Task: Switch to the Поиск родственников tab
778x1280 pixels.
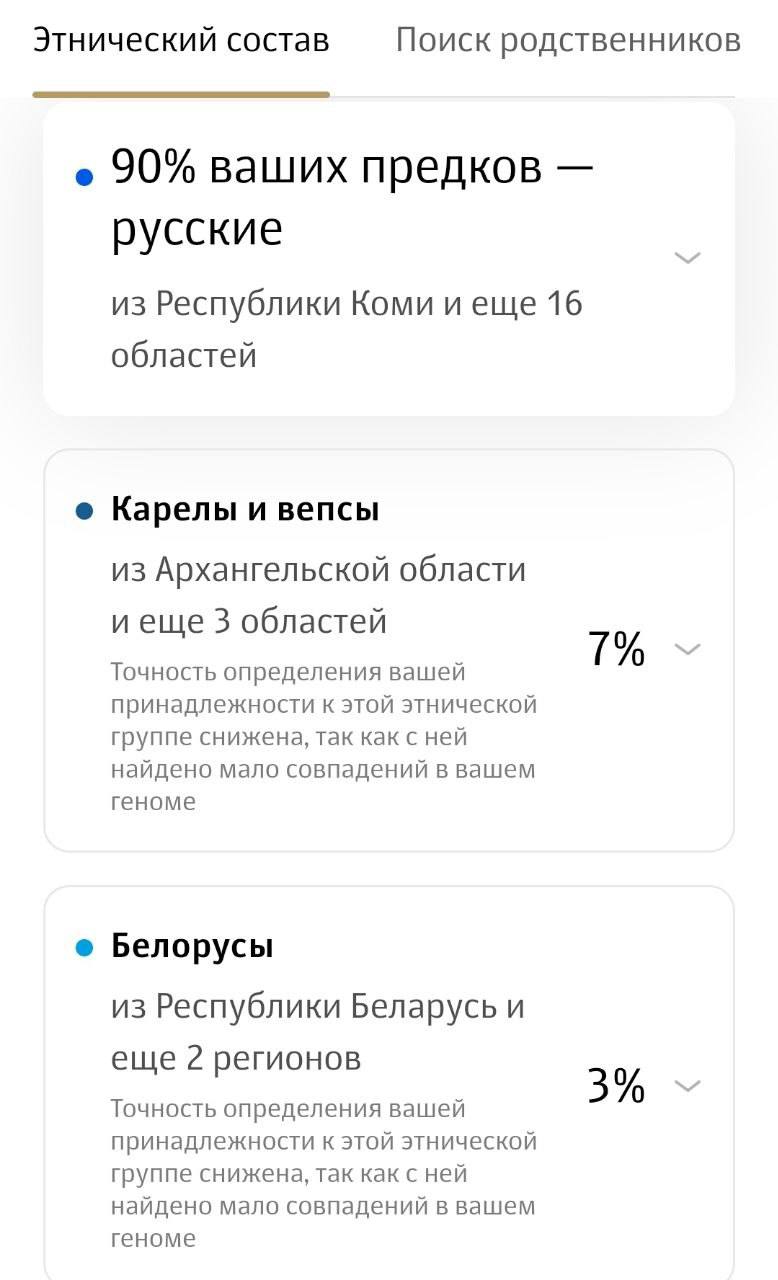Action: tap(568, 41)
